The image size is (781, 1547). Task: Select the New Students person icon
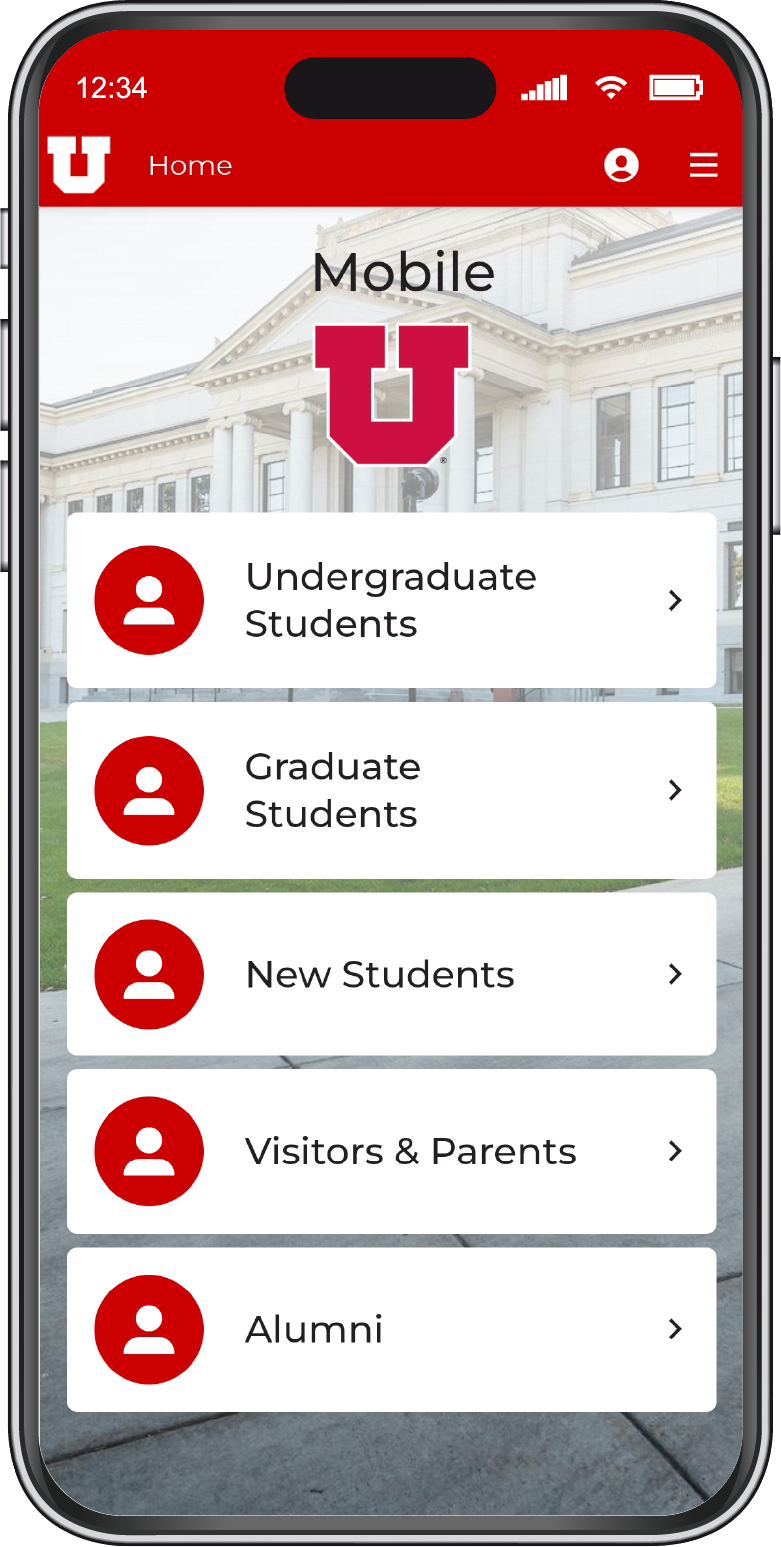coord(148,974)
